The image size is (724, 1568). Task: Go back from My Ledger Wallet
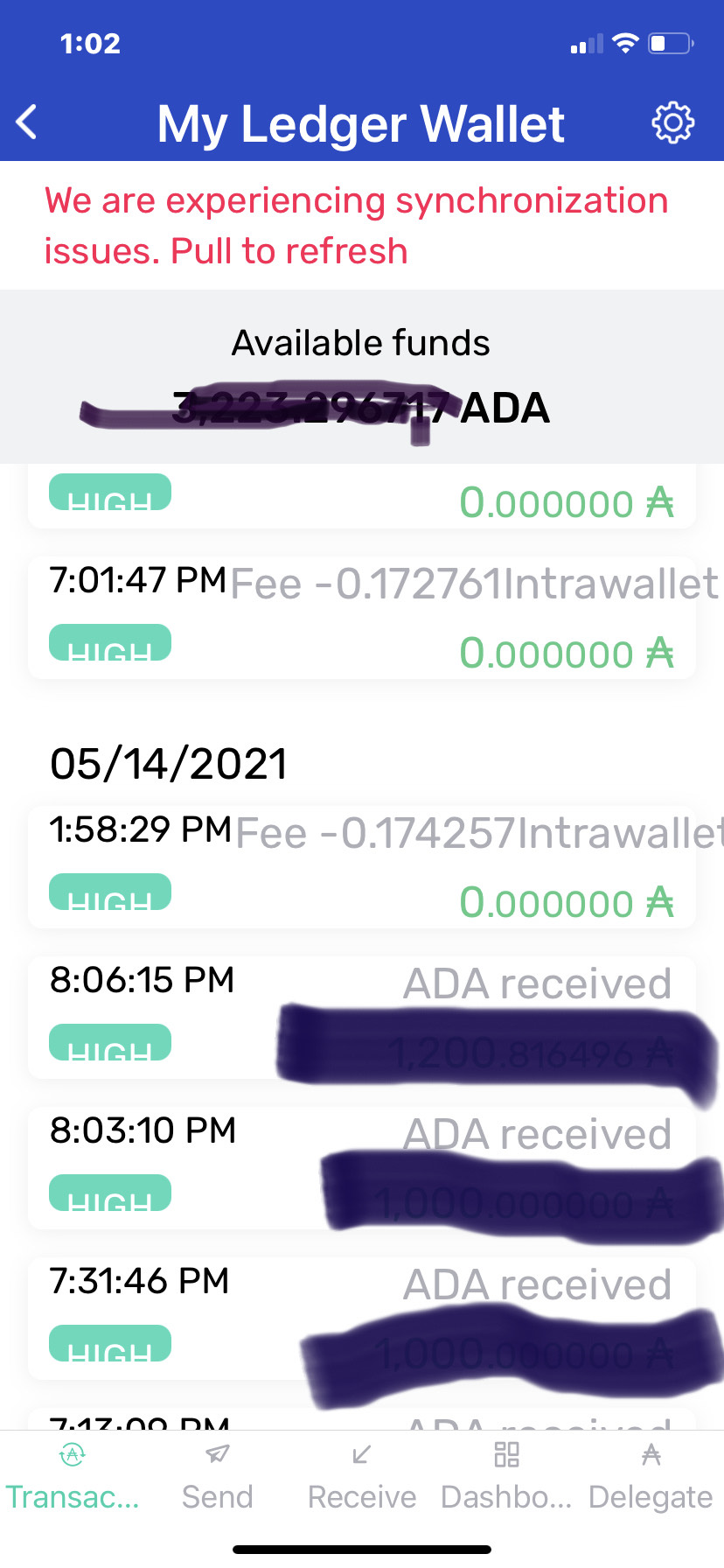coord(28,122)
